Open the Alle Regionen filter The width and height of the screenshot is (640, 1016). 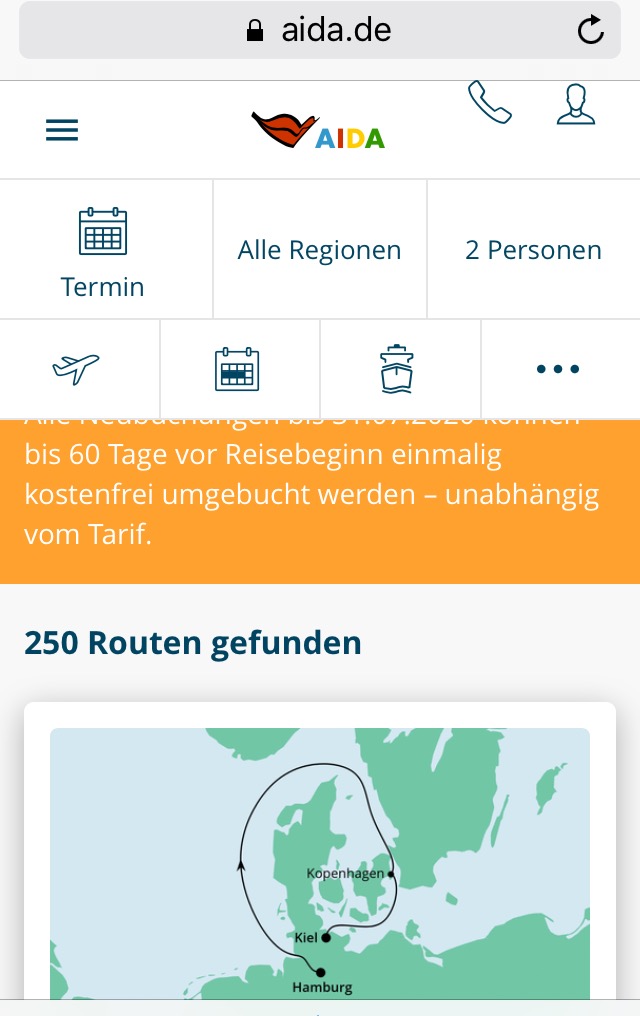(319, 250)
